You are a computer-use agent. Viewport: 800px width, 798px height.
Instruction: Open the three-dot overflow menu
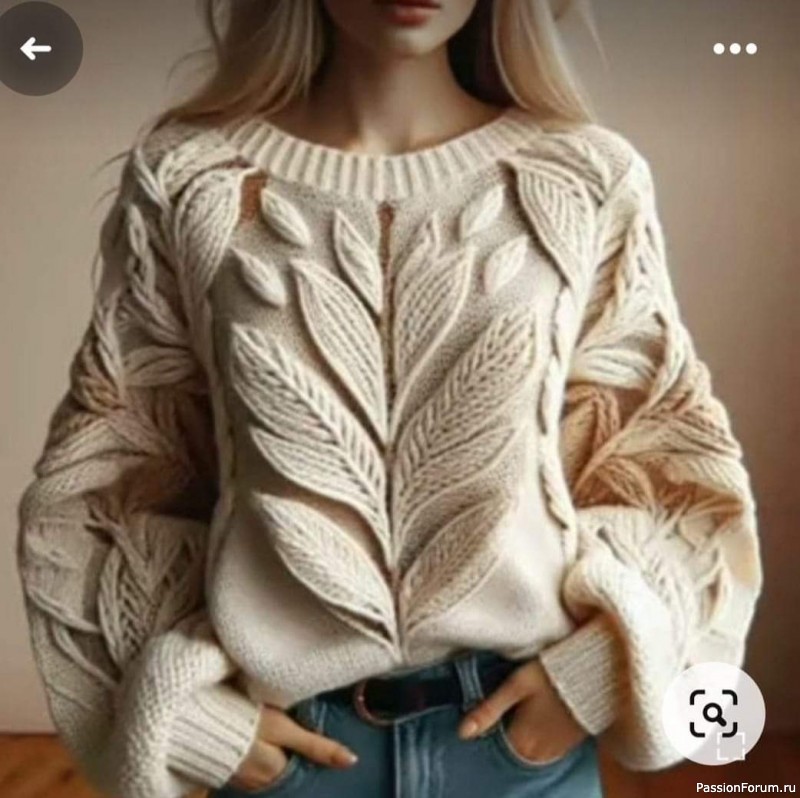(x=734, y=48)
